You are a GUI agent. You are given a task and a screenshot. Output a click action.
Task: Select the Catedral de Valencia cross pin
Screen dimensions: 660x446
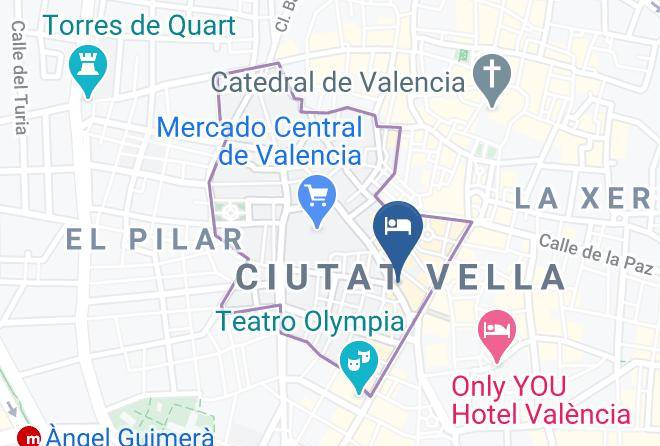point(492,80)
